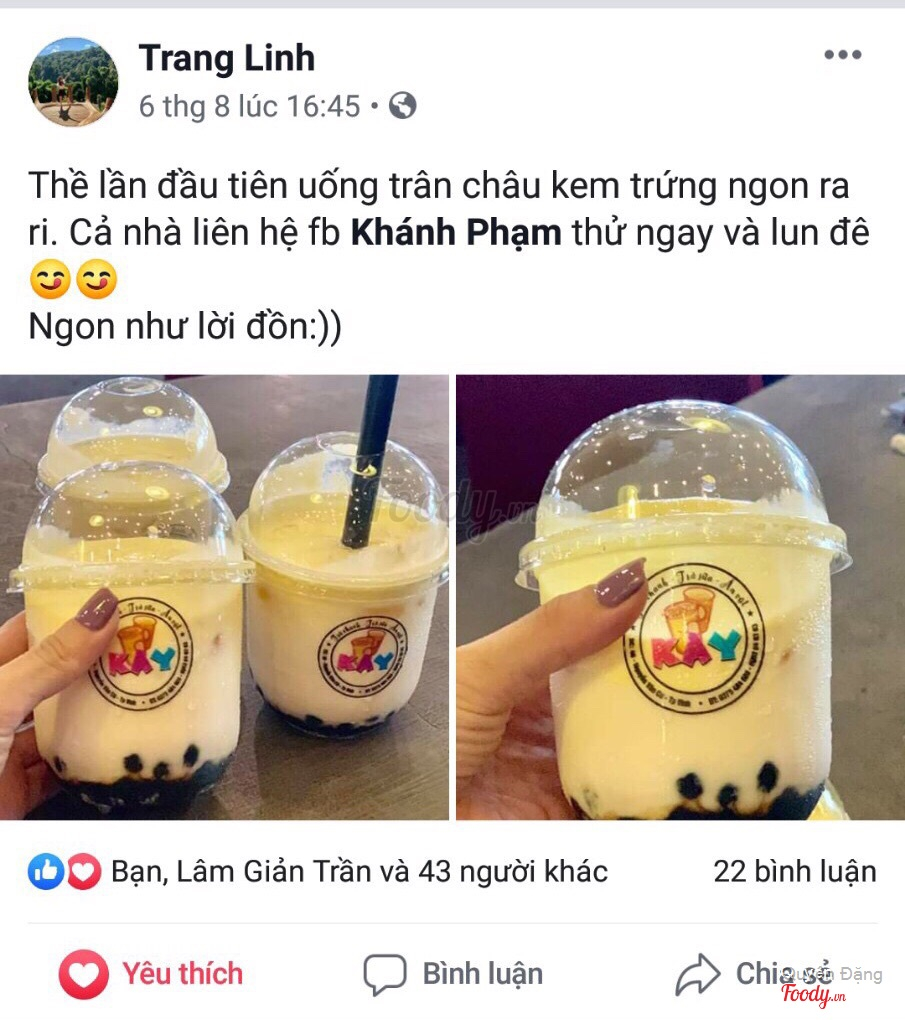View the right photo of single cup
This screenshot has width=905, height=1020.
click(680, 597)
